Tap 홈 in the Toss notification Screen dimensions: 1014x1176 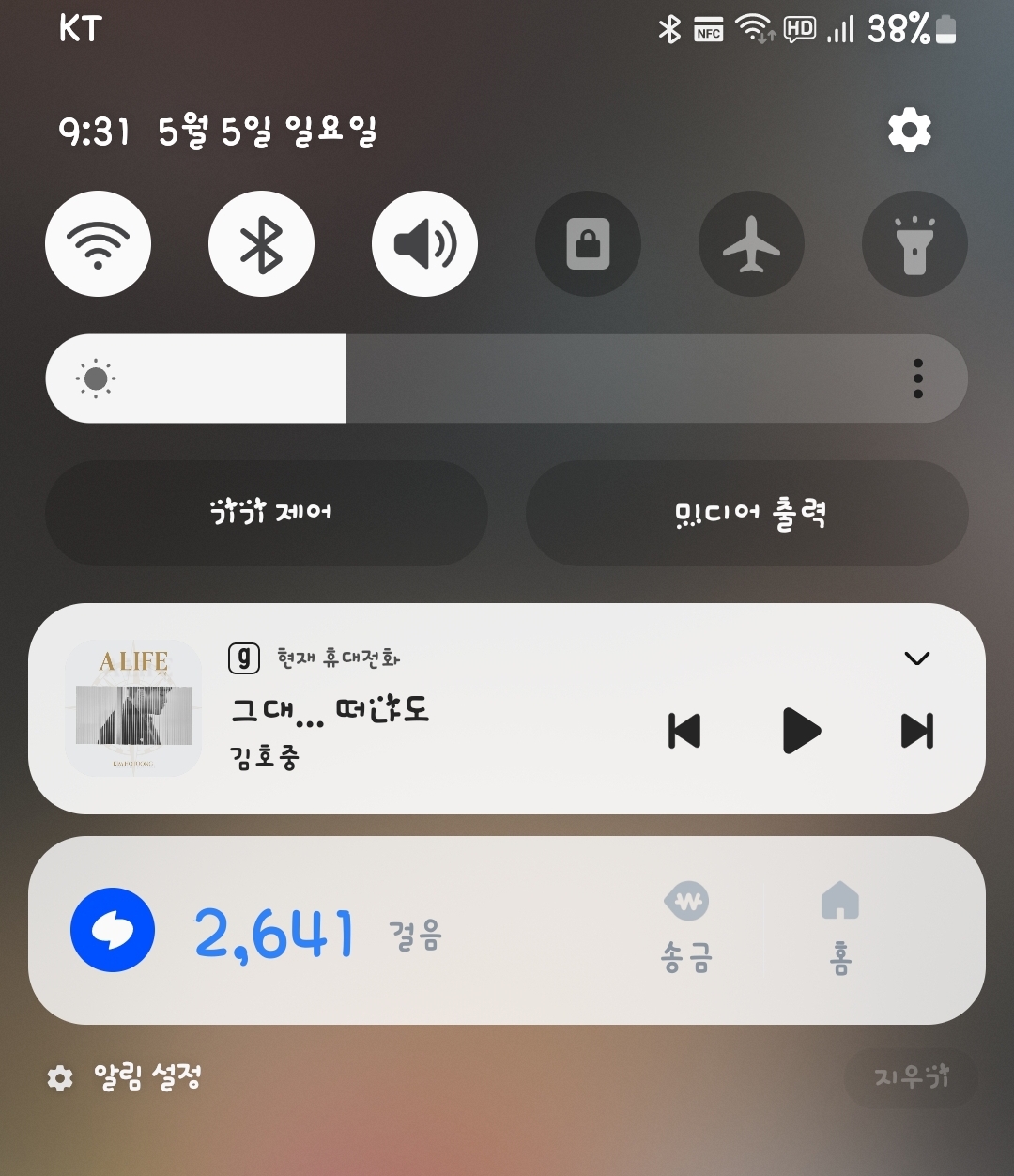click(839, 928)
